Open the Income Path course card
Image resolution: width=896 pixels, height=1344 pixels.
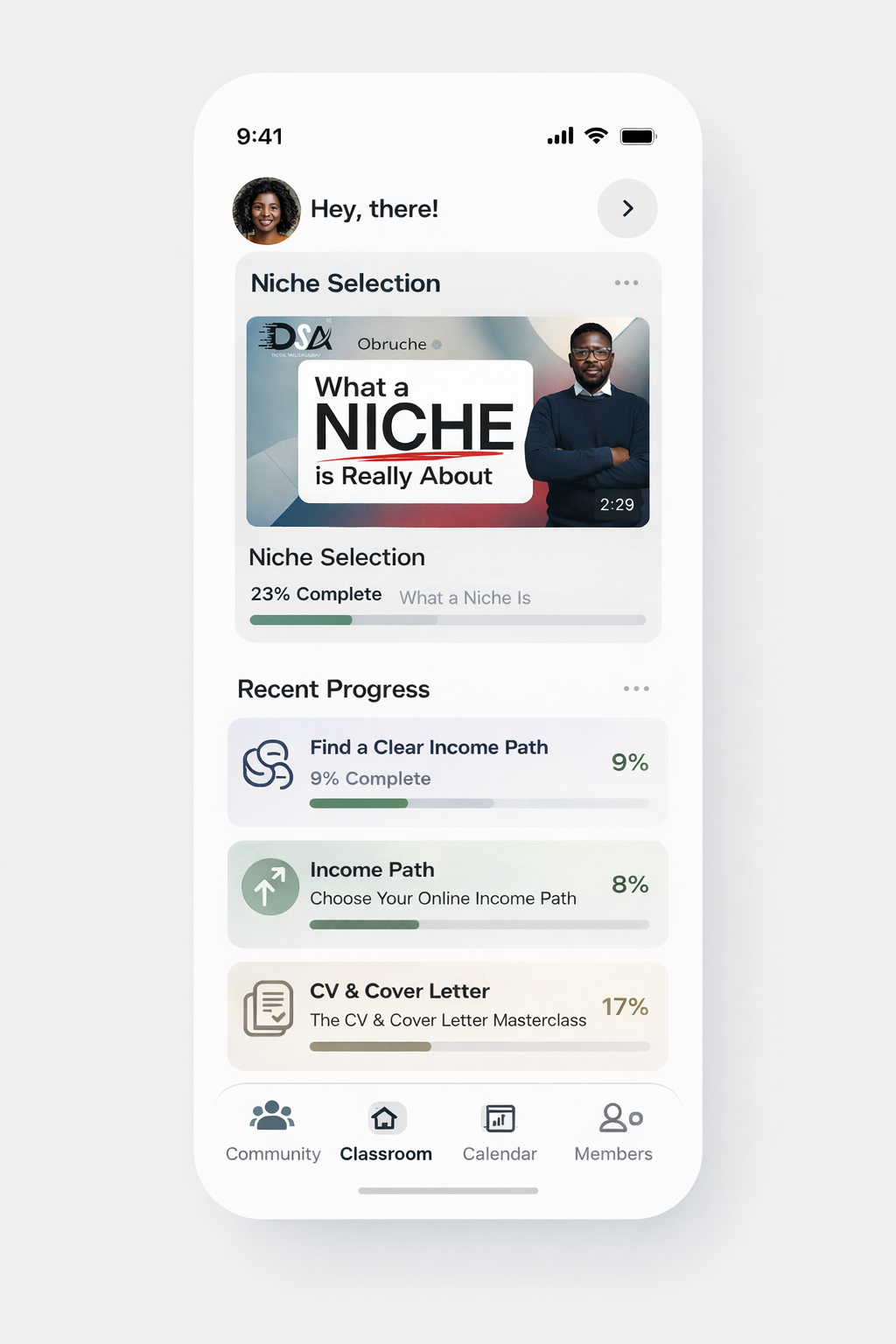pyautogui.click(x=447, y=894)
